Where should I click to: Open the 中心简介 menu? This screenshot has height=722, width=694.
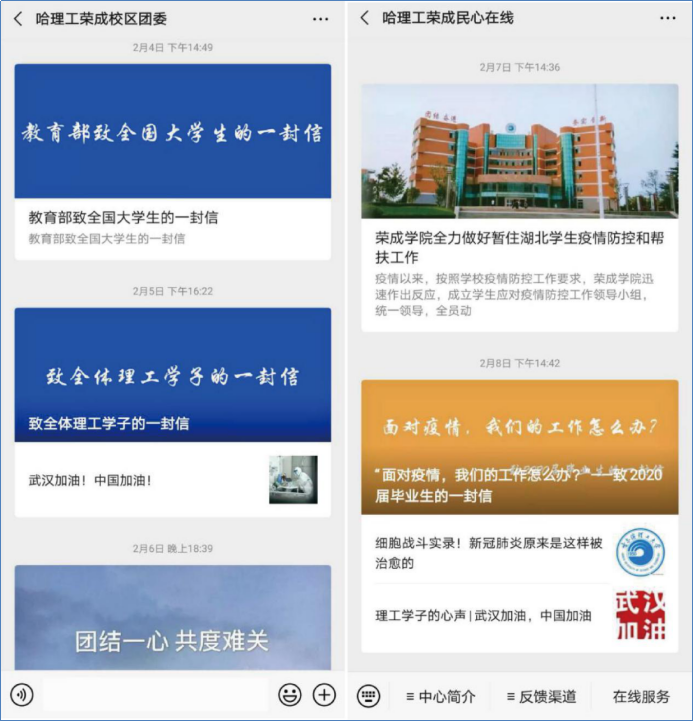pos(440,696)
